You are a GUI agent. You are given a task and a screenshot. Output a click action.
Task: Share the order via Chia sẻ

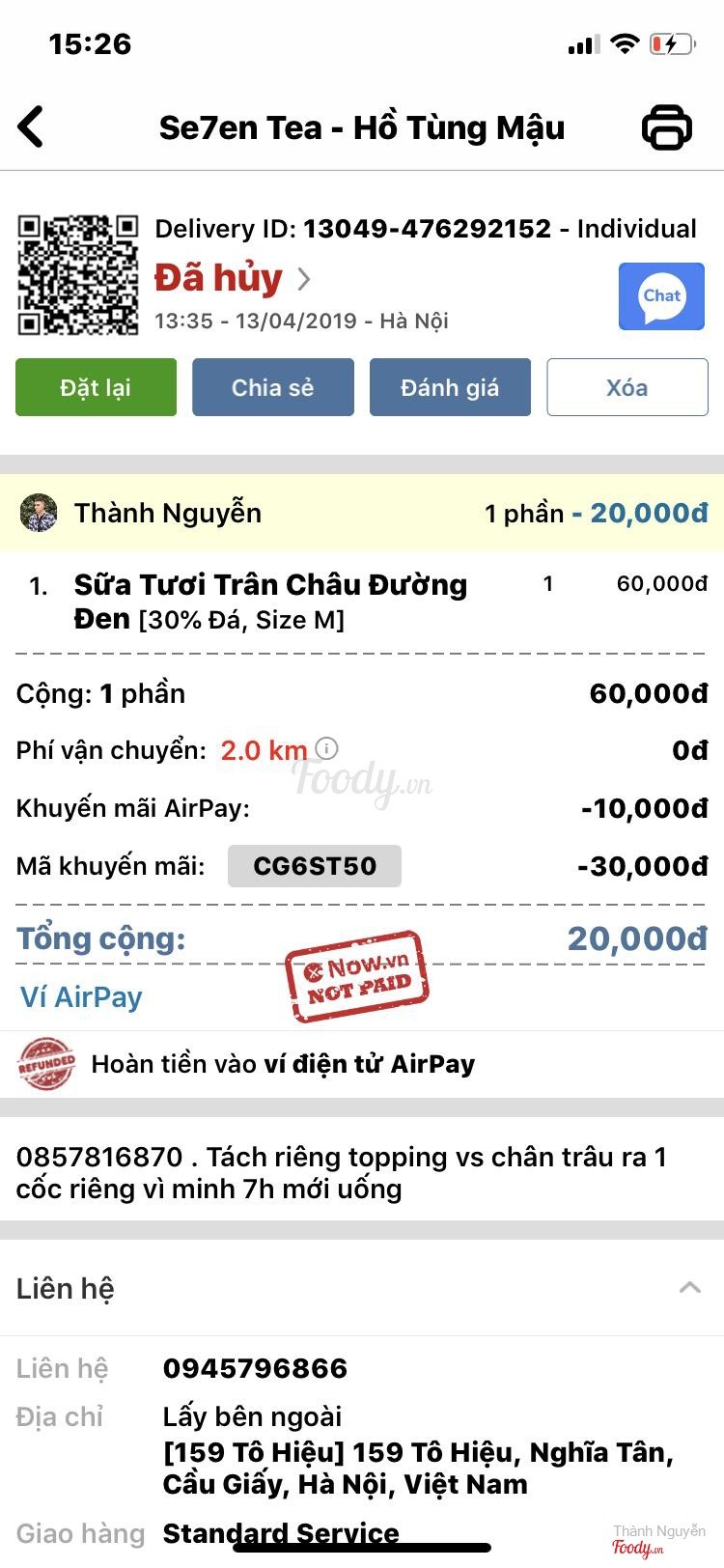point(272,388)
